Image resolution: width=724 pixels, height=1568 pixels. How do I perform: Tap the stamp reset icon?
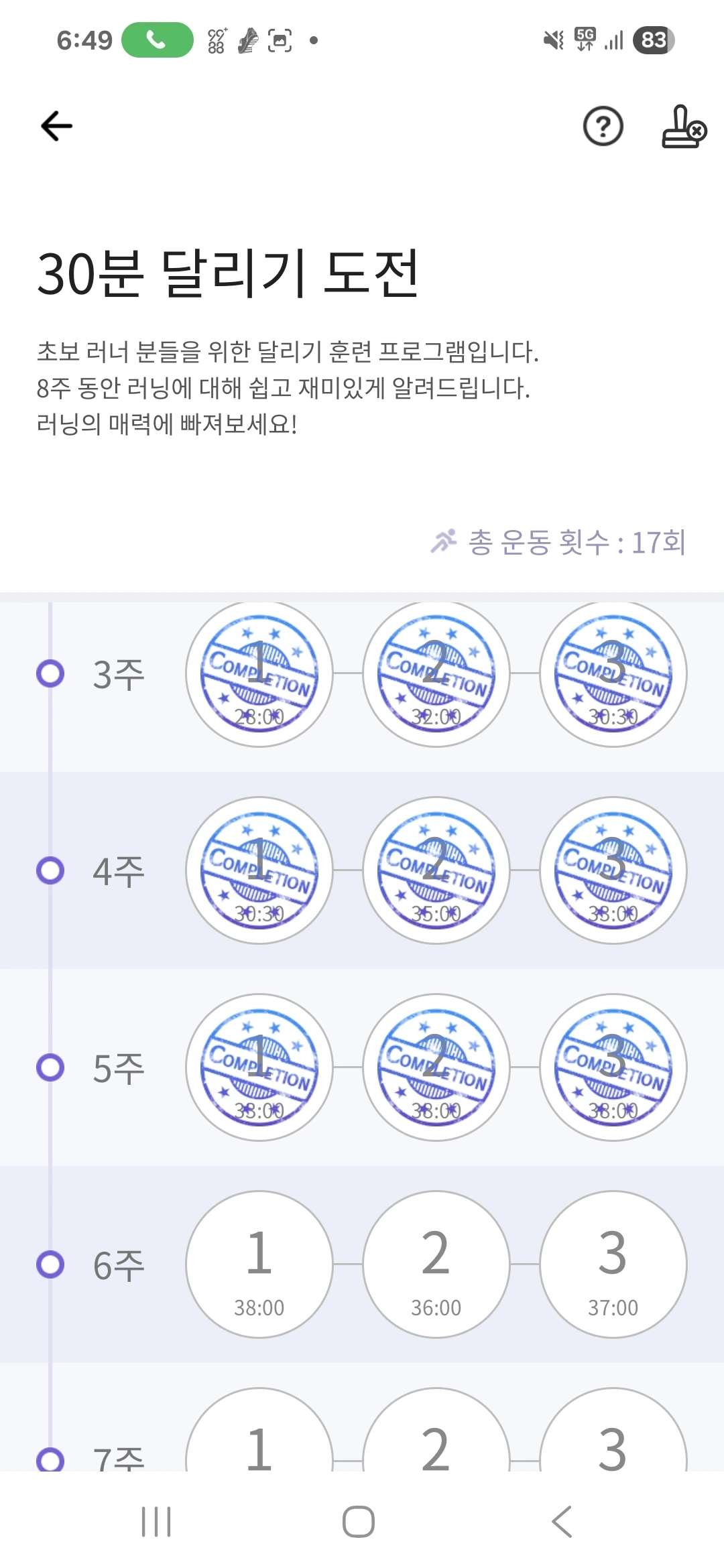point(683,126)
